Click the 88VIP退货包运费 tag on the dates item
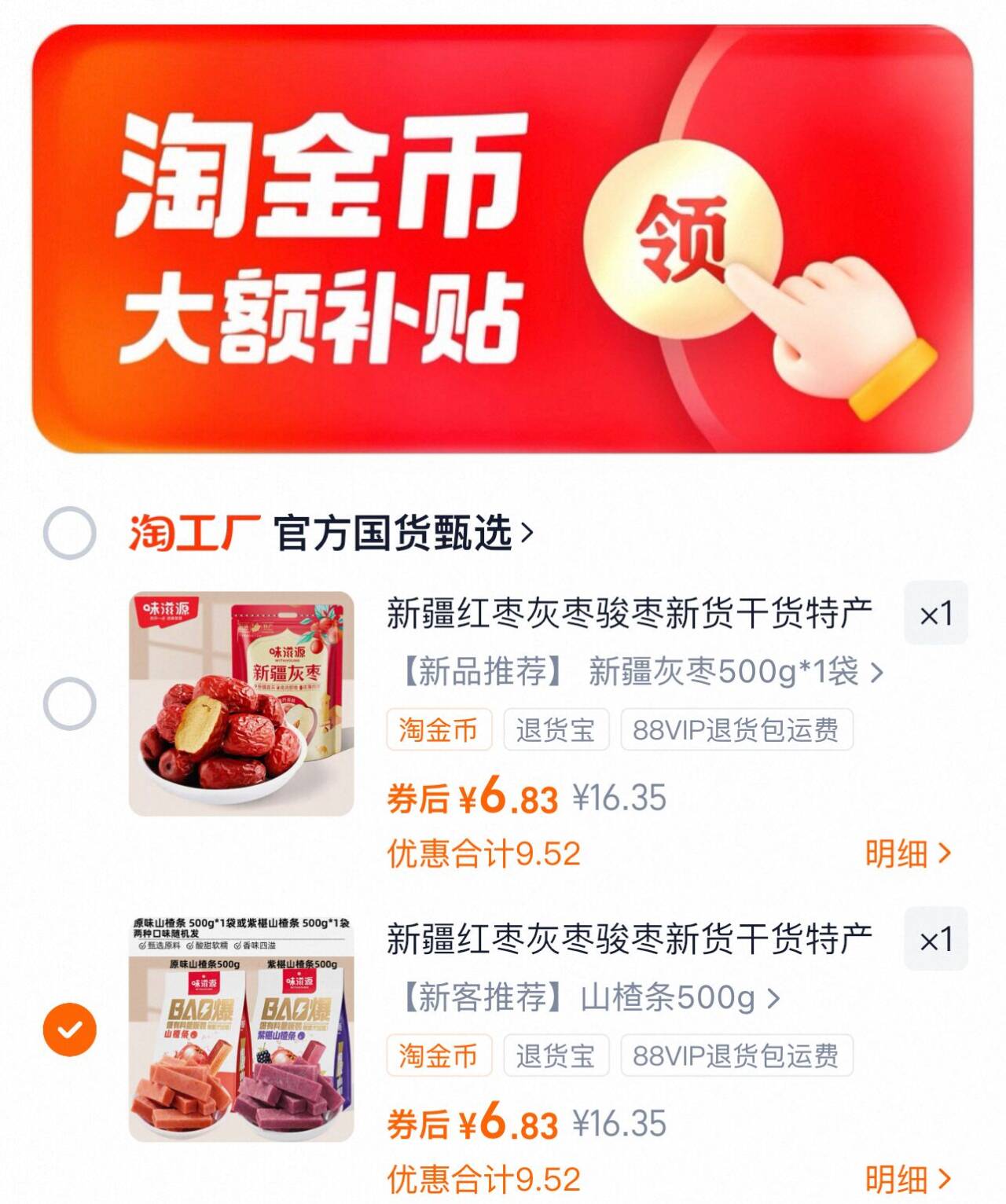Image resolution: width=1006 pixels, height=1204 pixels. (x=737, y=729)
